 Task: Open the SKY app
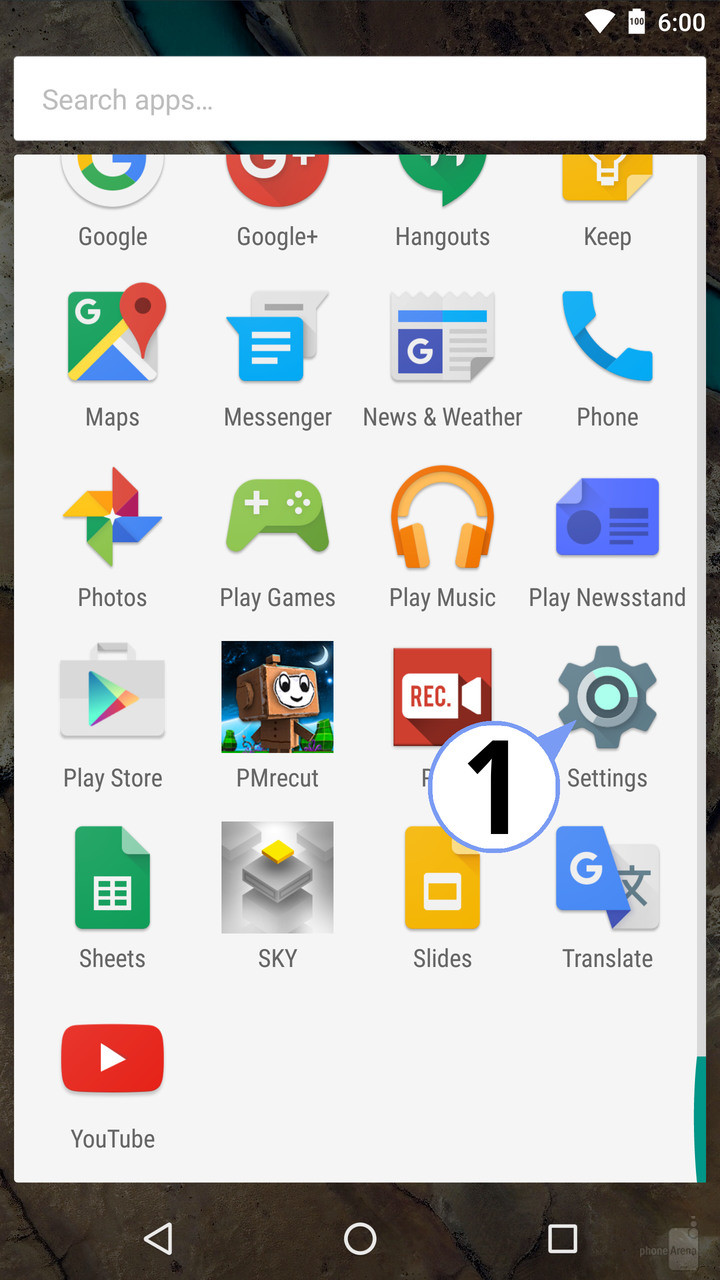coord(277,878)
